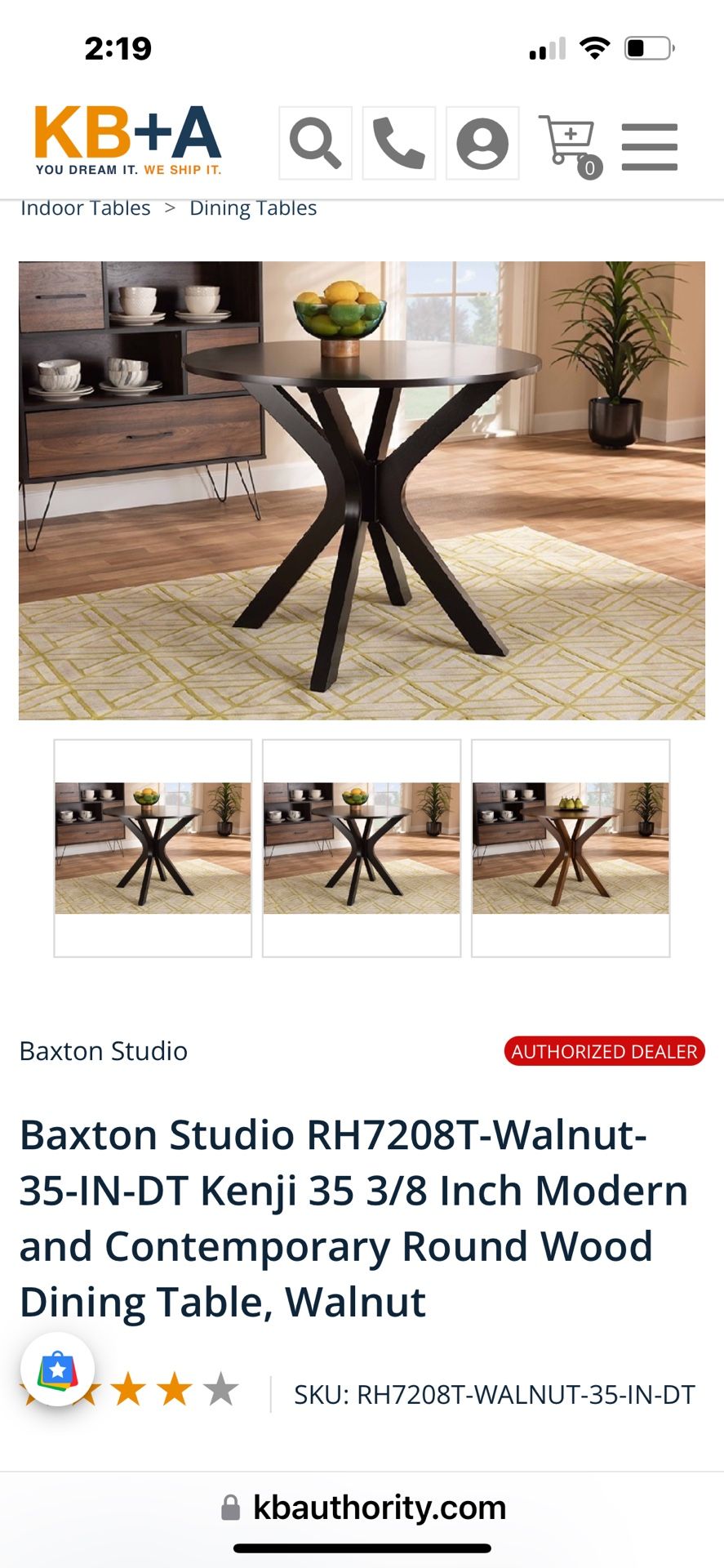Open the Indoor Tables category link
Screen dimensions: 724x1568
[84, 207]
